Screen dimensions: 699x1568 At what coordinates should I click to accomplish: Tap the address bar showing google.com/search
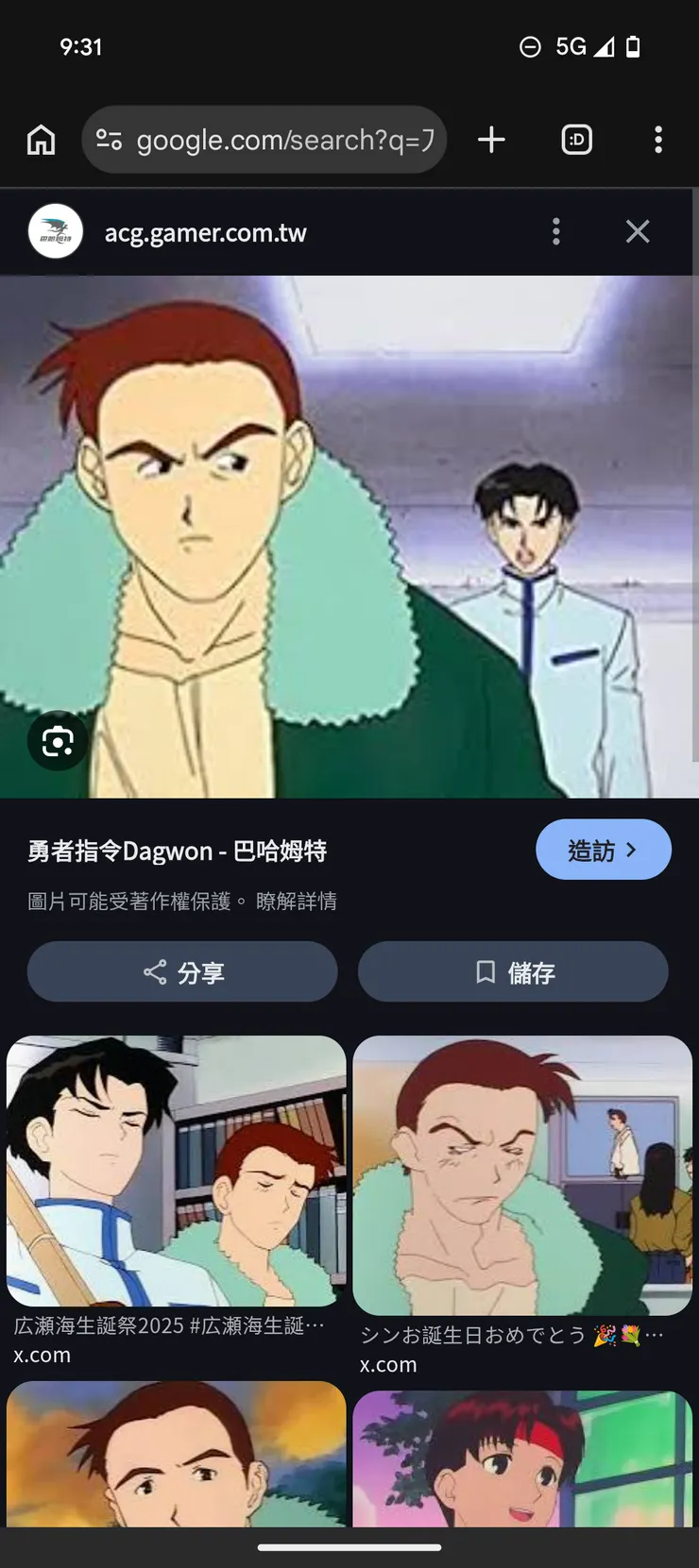(x=274, y=140)
